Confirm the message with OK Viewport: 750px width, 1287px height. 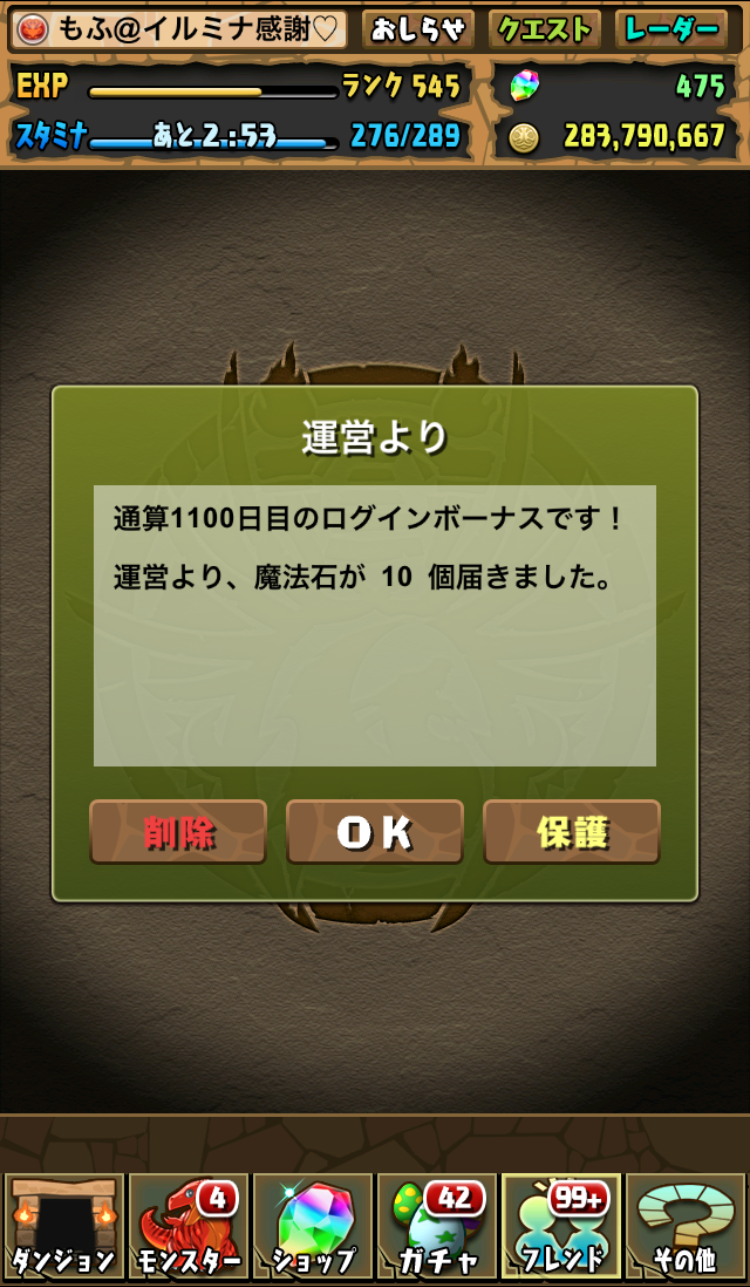tap(375, 832)
